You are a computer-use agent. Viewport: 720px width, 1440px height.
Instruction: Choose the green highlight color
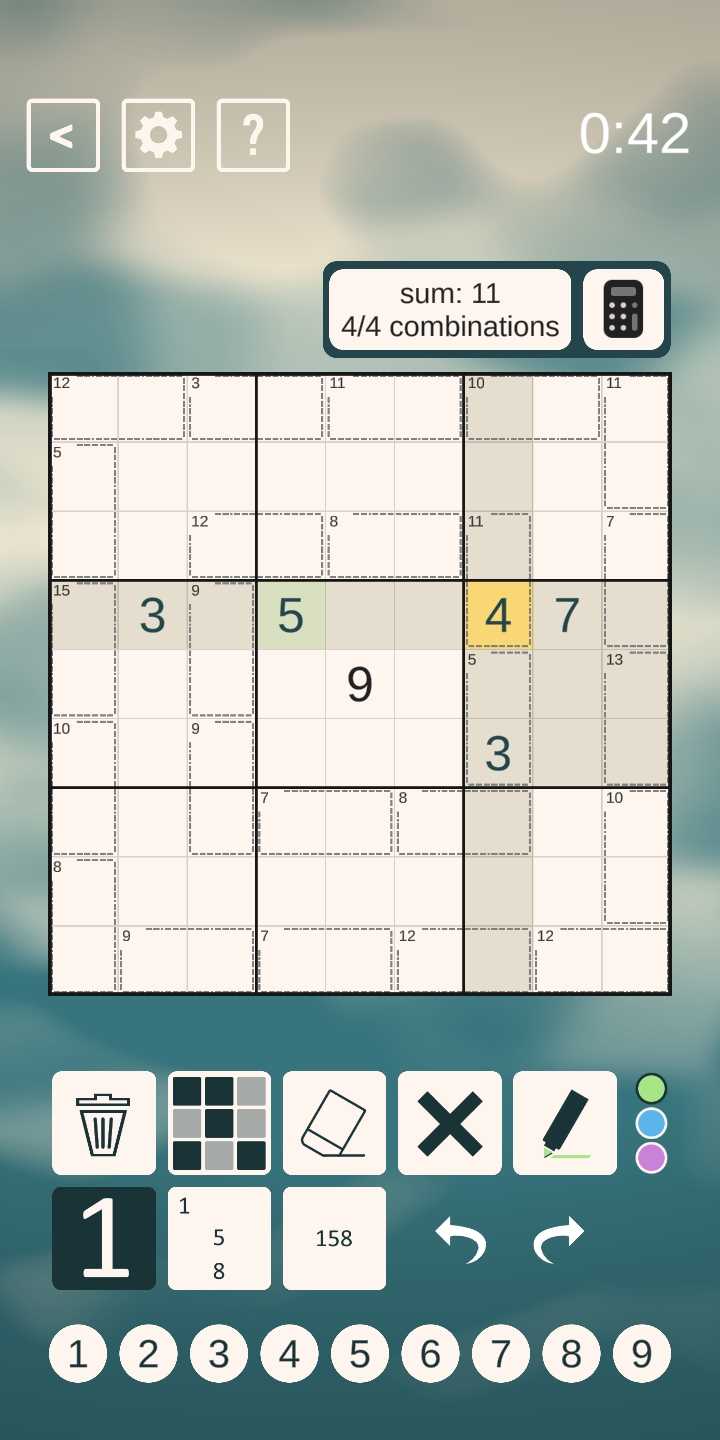point(651,1089)
